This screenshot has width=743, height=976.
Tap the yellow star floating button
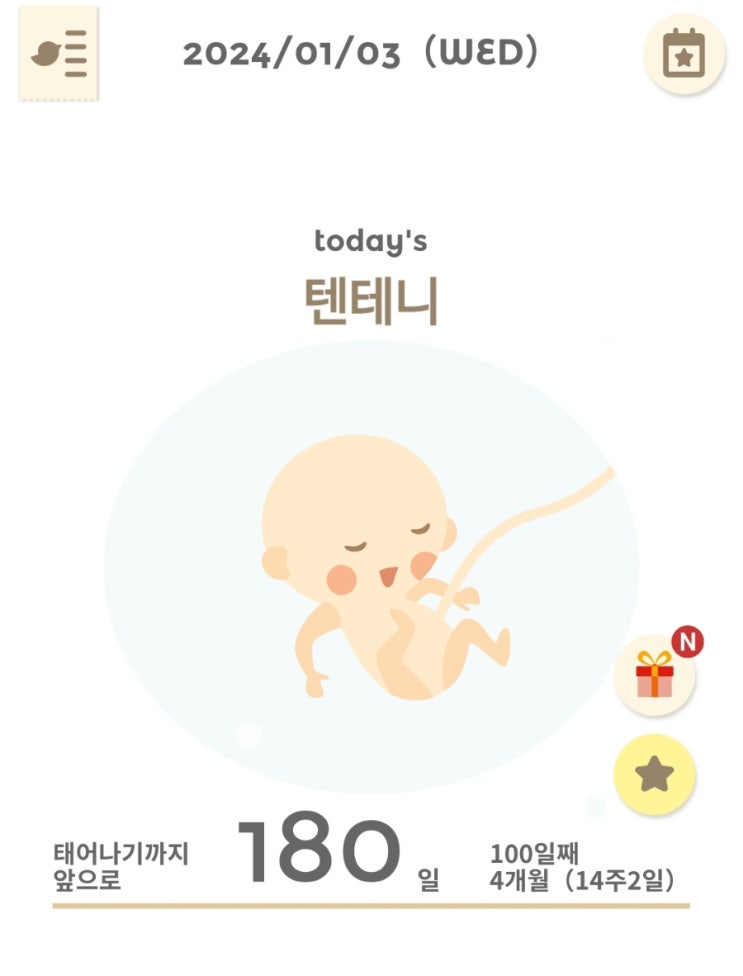click(x=654, y=774)
